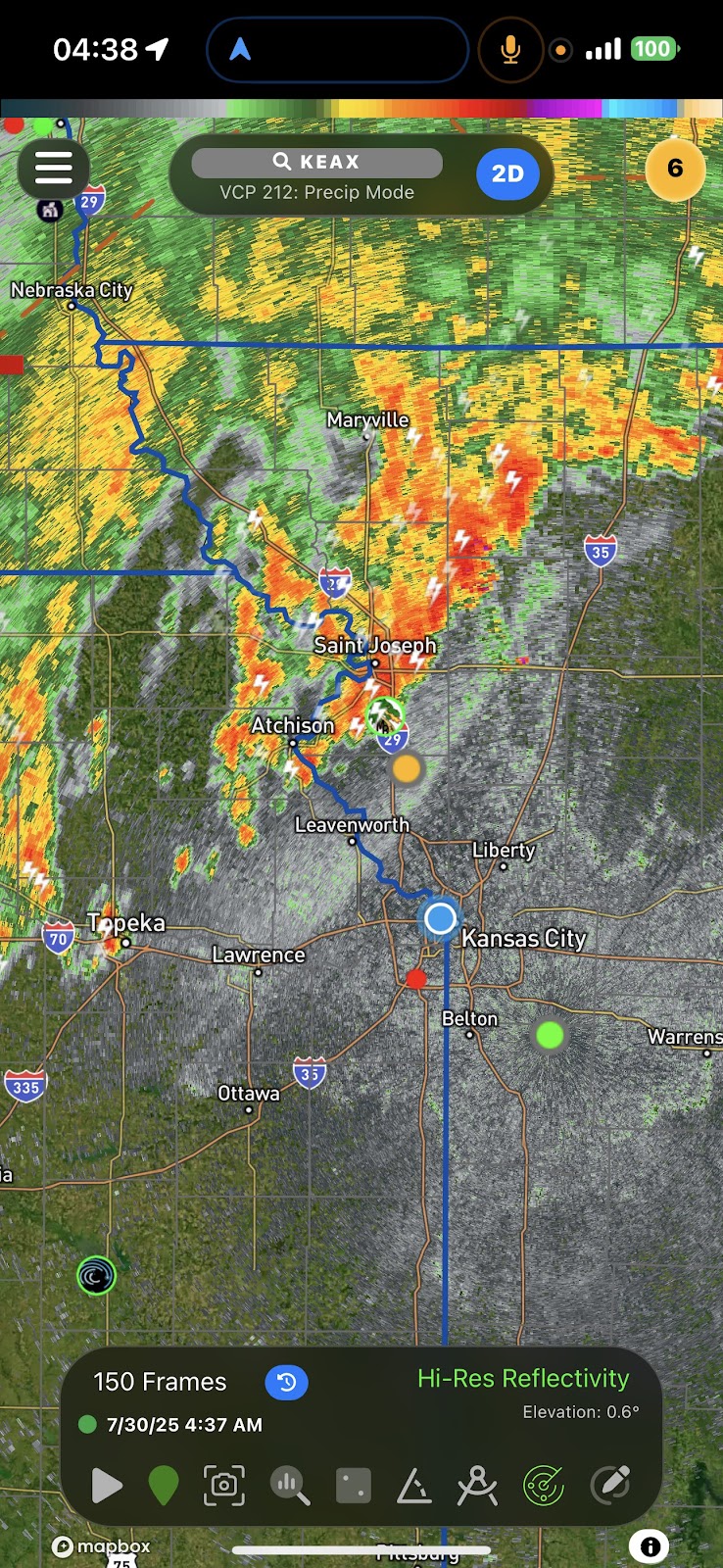Play the radar loop animation
The width and height of the screenshot is (723, 1568).
[106, 1486]
